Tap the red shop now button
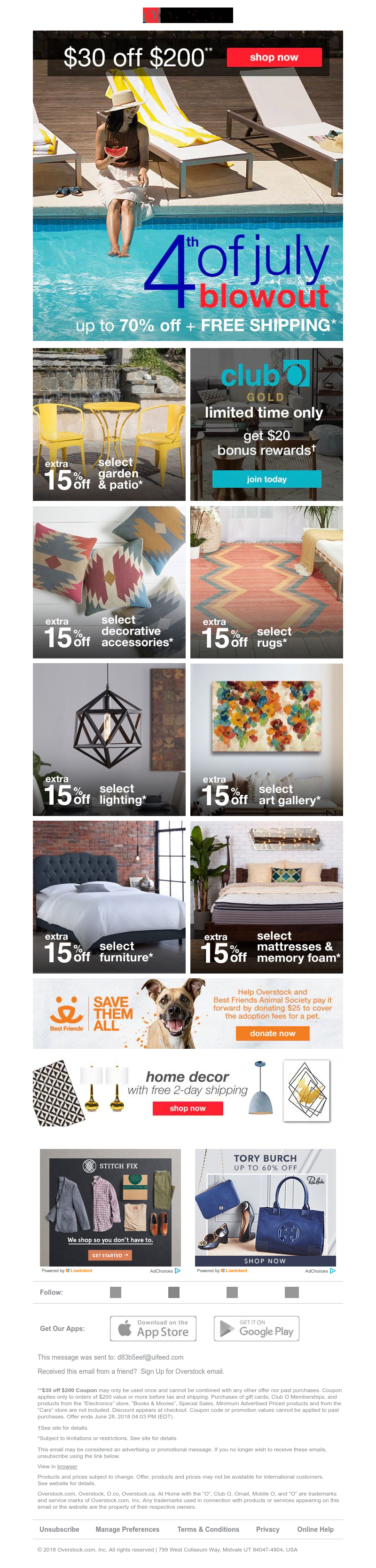The height and width of the screenshot is (1568, 376). (x=274, y=57)
